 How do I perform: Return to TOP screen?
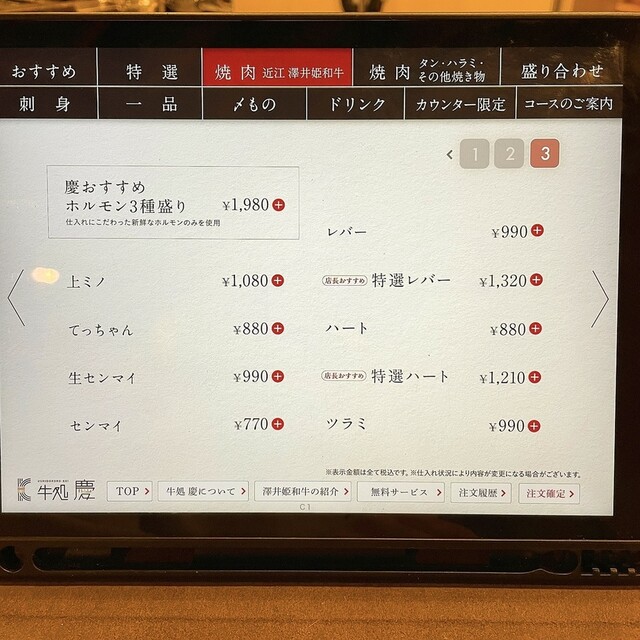point(131,492)
